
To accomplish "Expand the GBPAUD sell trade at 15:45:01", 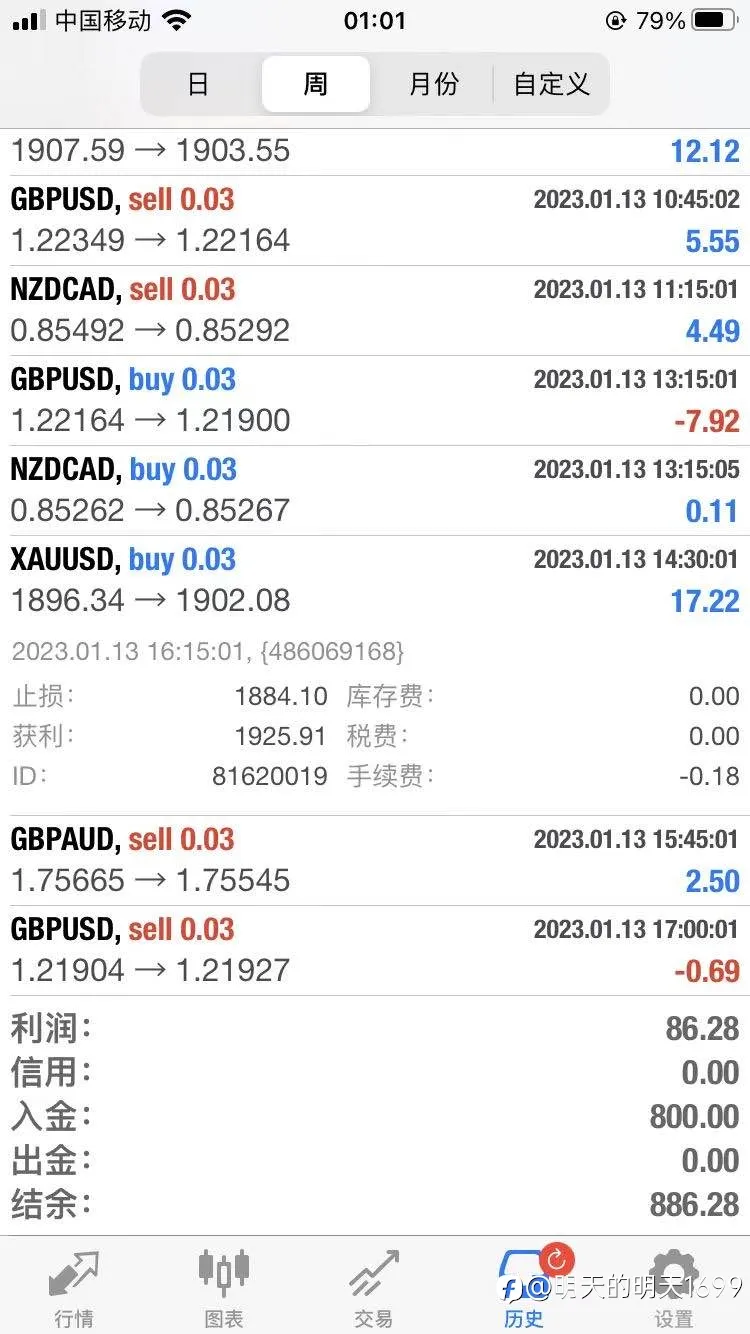I will [375, 861].
